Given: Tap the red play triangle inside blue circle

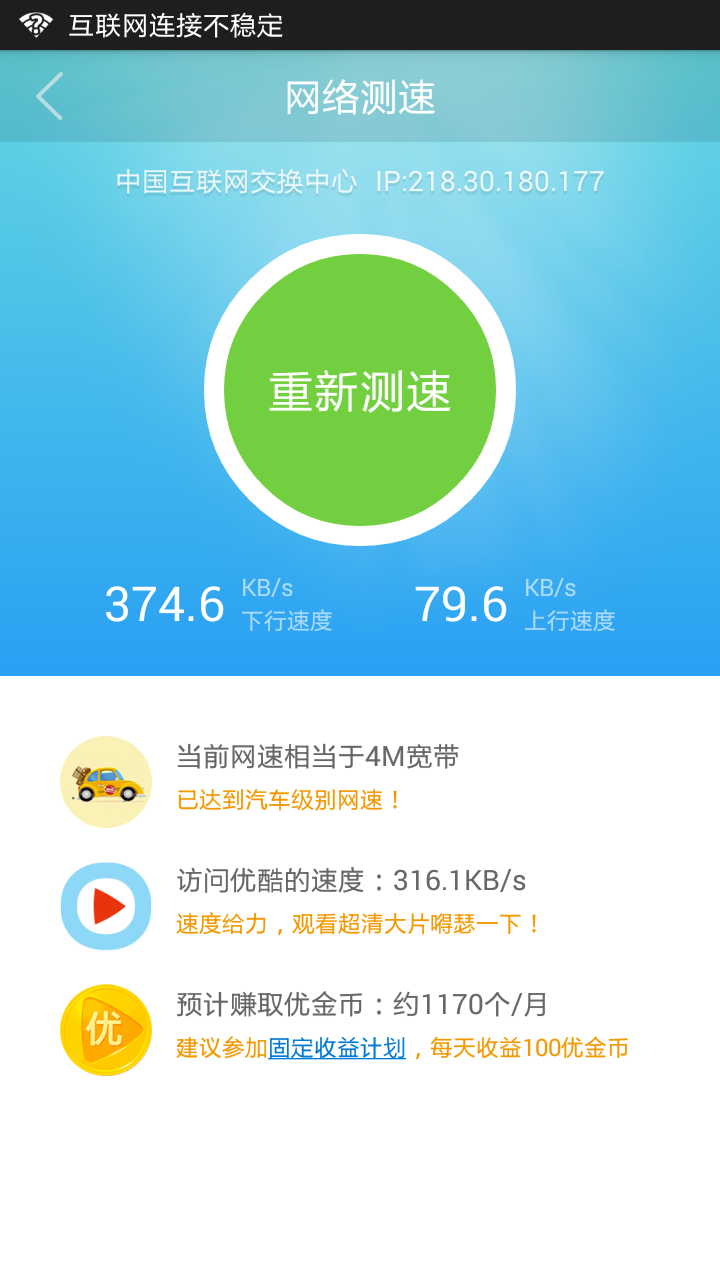Looking at the screenshot, I should [x=108, y=905].
